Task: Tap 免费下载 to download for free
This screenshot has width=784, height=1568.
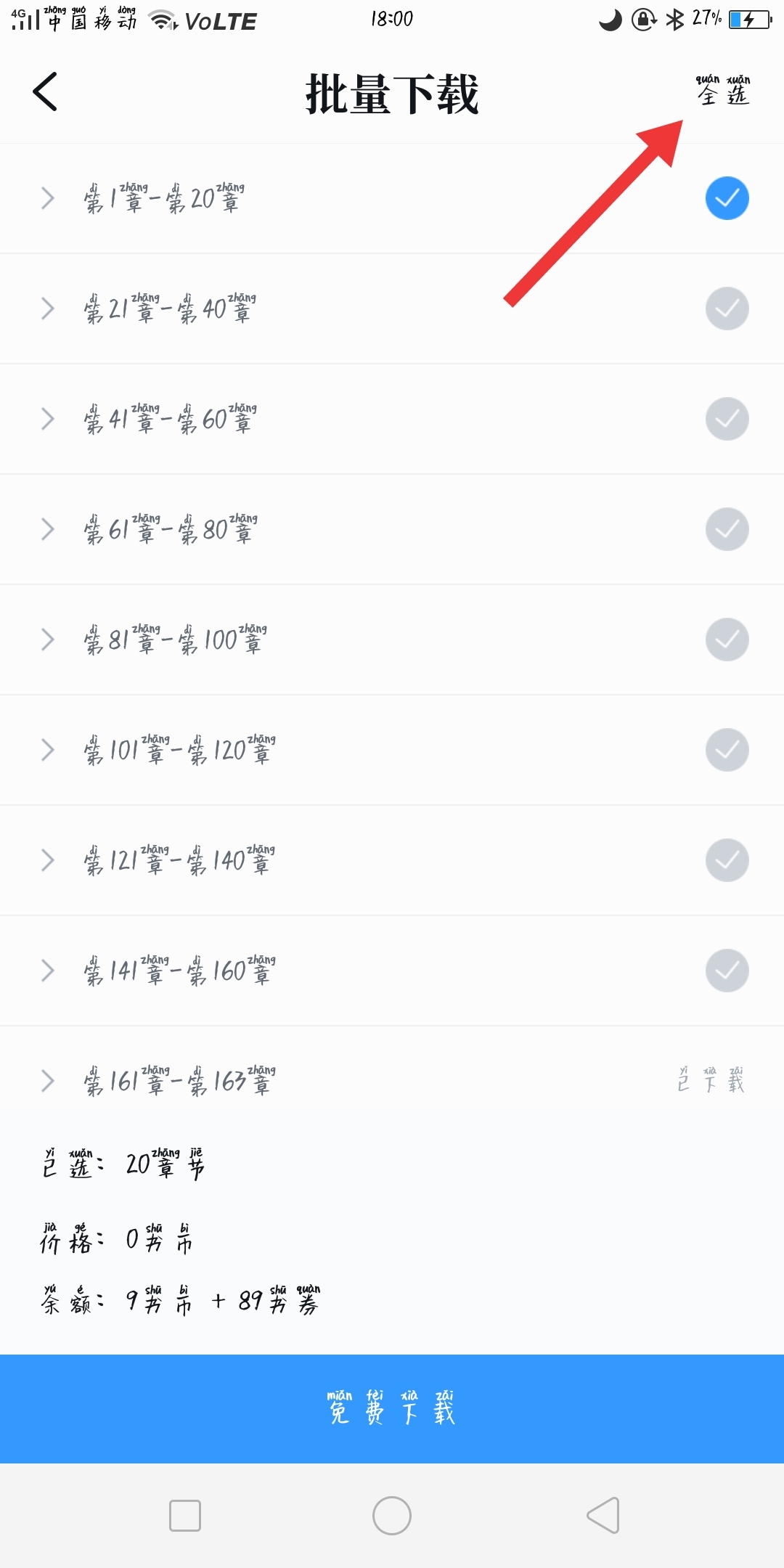Action: [392, 1408]
